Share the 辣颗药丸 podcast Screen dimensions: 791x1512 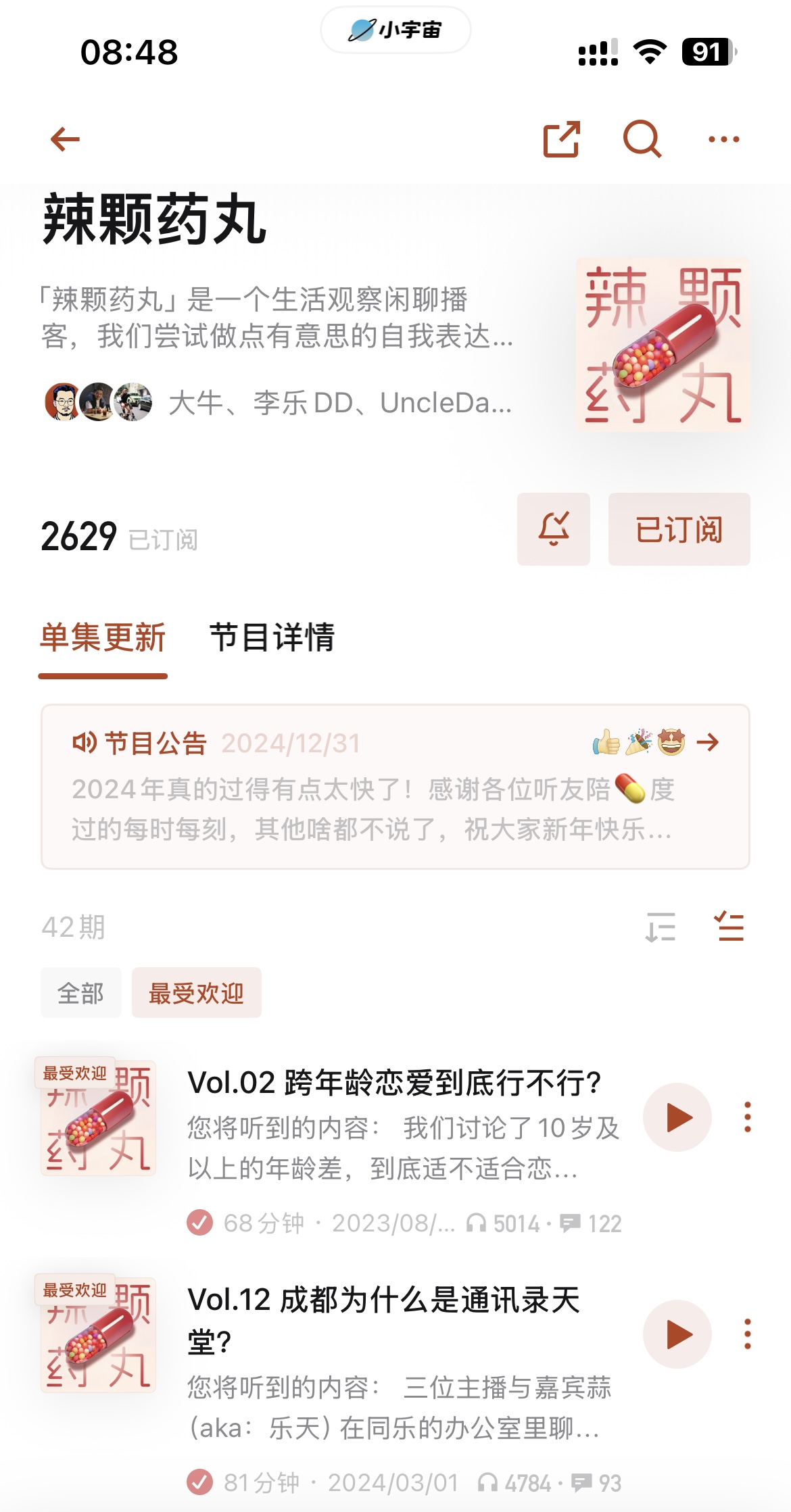[562, 140]
